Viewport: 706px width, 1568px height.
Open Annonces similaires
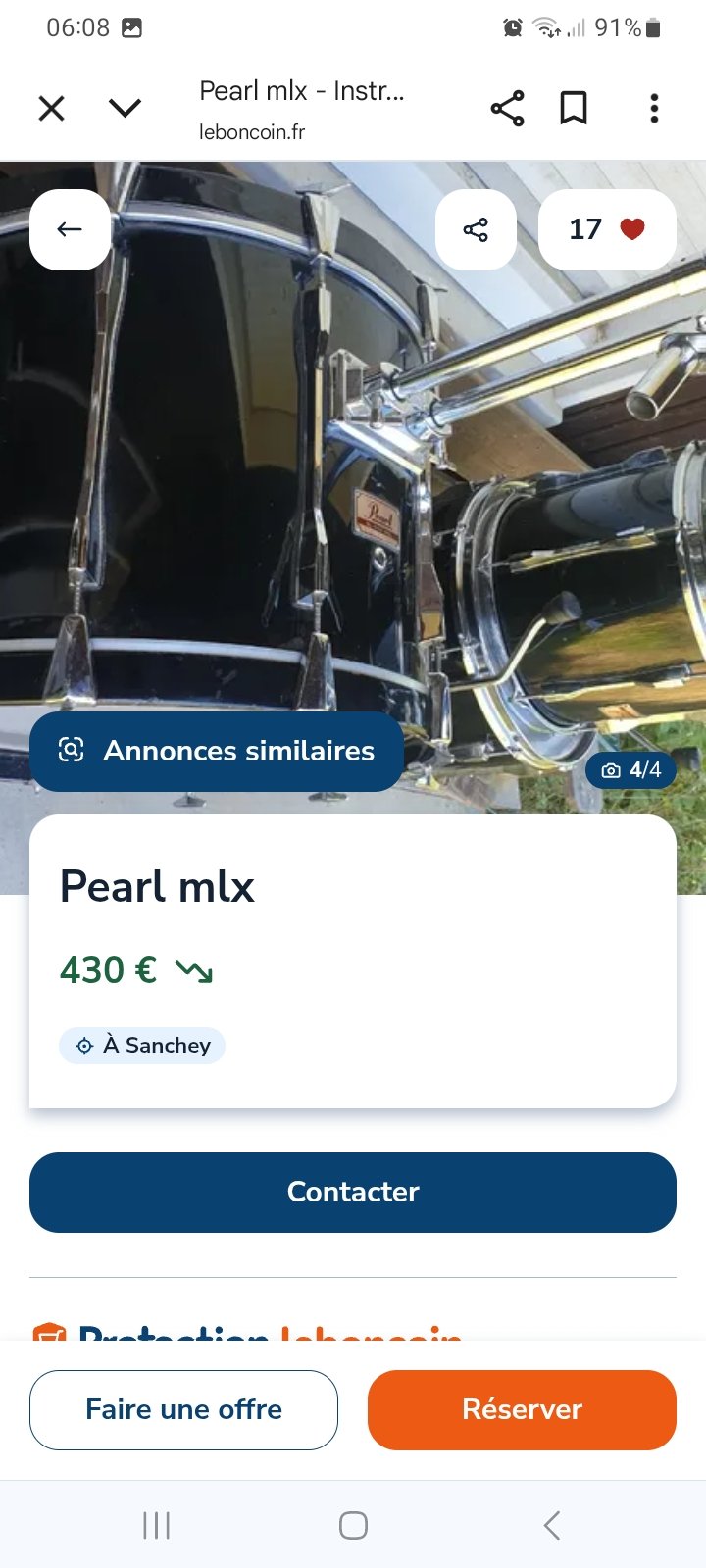point(217,751)
